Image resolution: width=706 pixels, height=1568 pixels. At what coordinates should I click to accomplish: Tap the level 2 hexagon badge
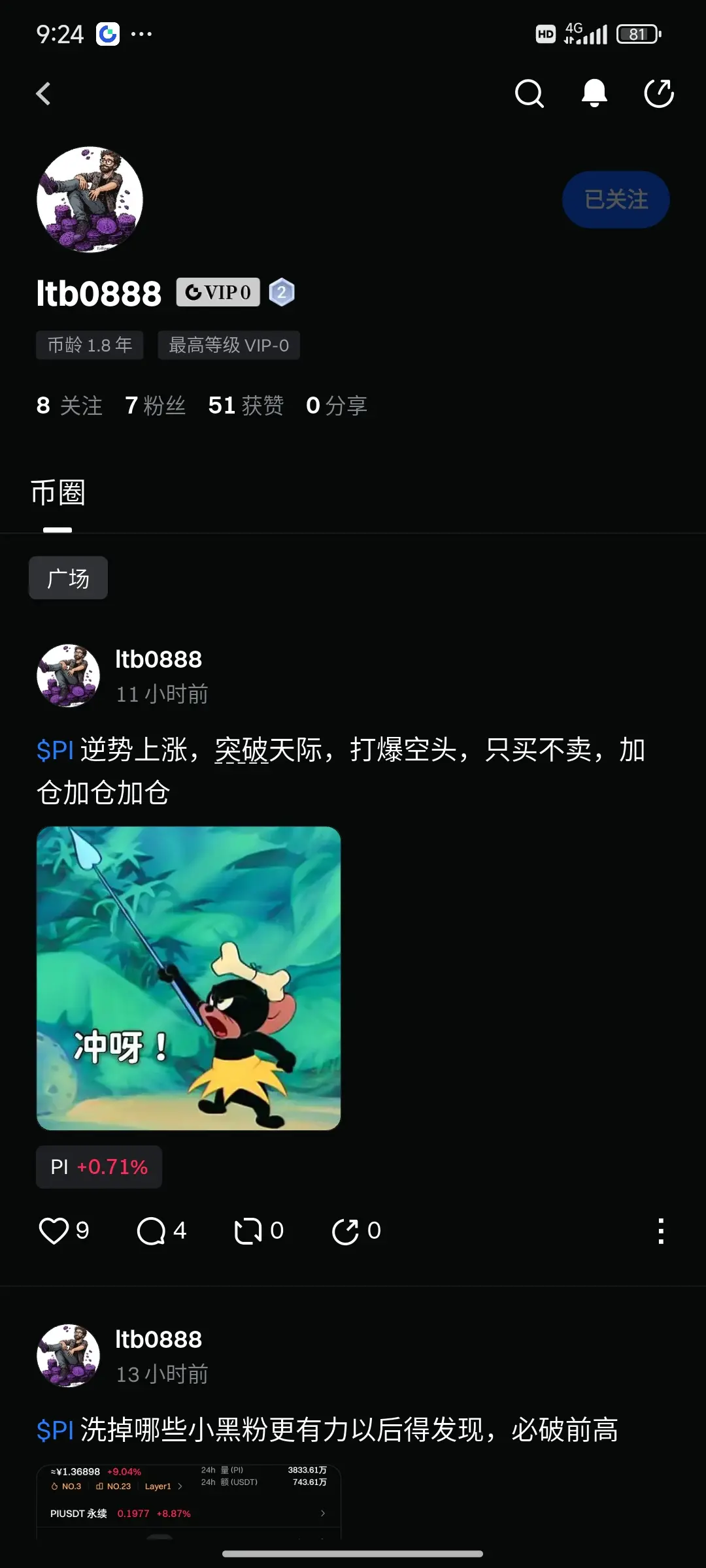point(280,292)
